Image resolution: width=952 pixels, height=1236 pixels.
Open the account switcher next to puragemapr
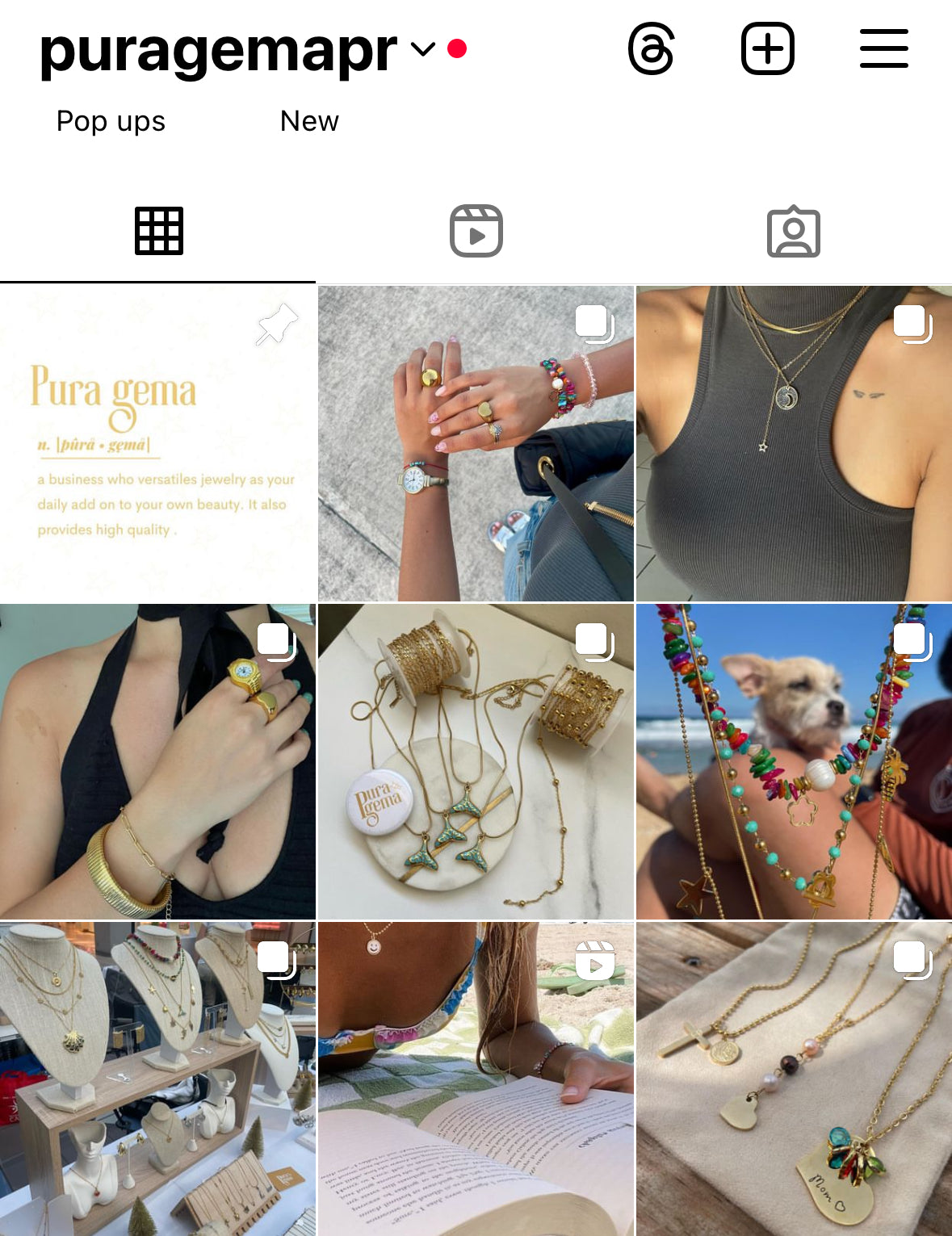click(x=423, y=49)
